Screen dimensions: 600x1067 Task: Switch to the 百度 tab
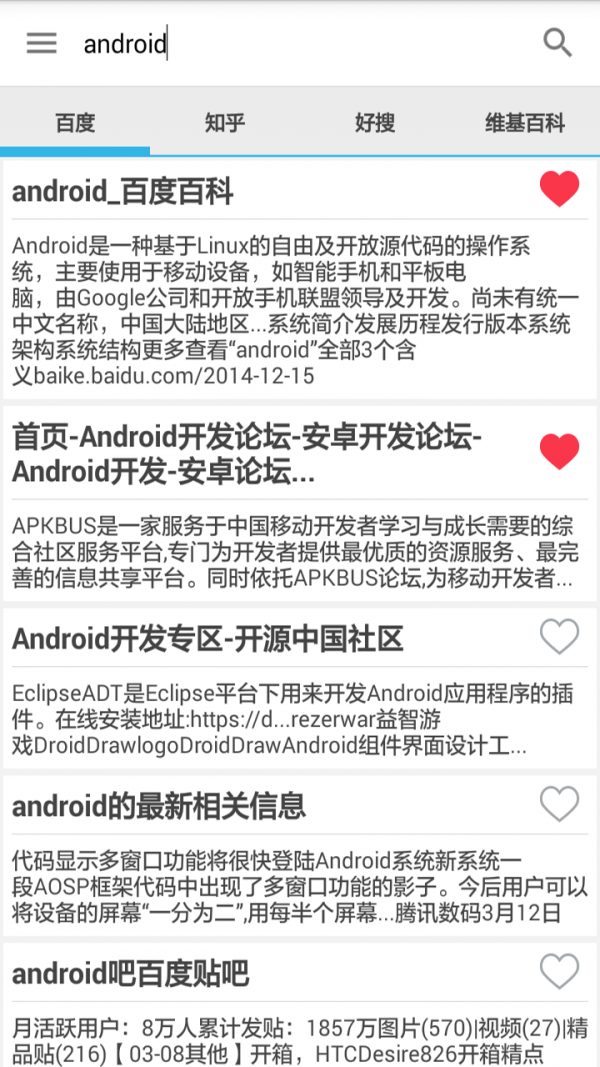[x=75, y=123]
